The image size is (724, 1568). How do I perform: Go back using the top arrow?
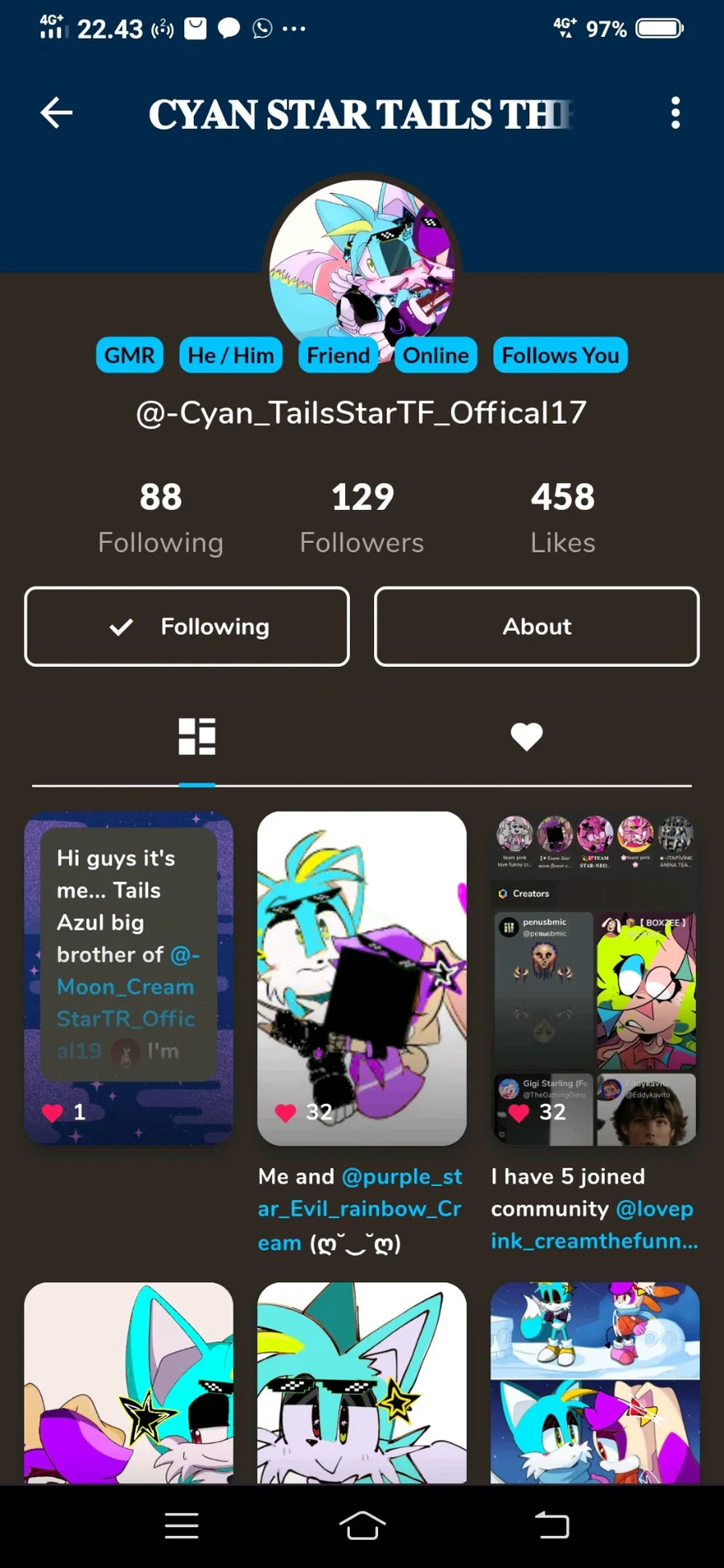56,113
